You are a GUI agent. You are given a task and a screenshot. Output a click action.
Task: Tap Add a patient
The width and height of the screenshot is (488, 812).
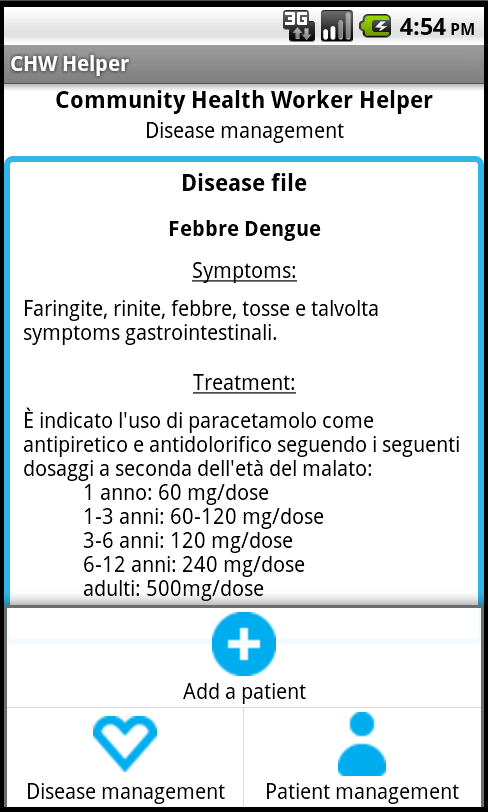click(x=244, y=657)
